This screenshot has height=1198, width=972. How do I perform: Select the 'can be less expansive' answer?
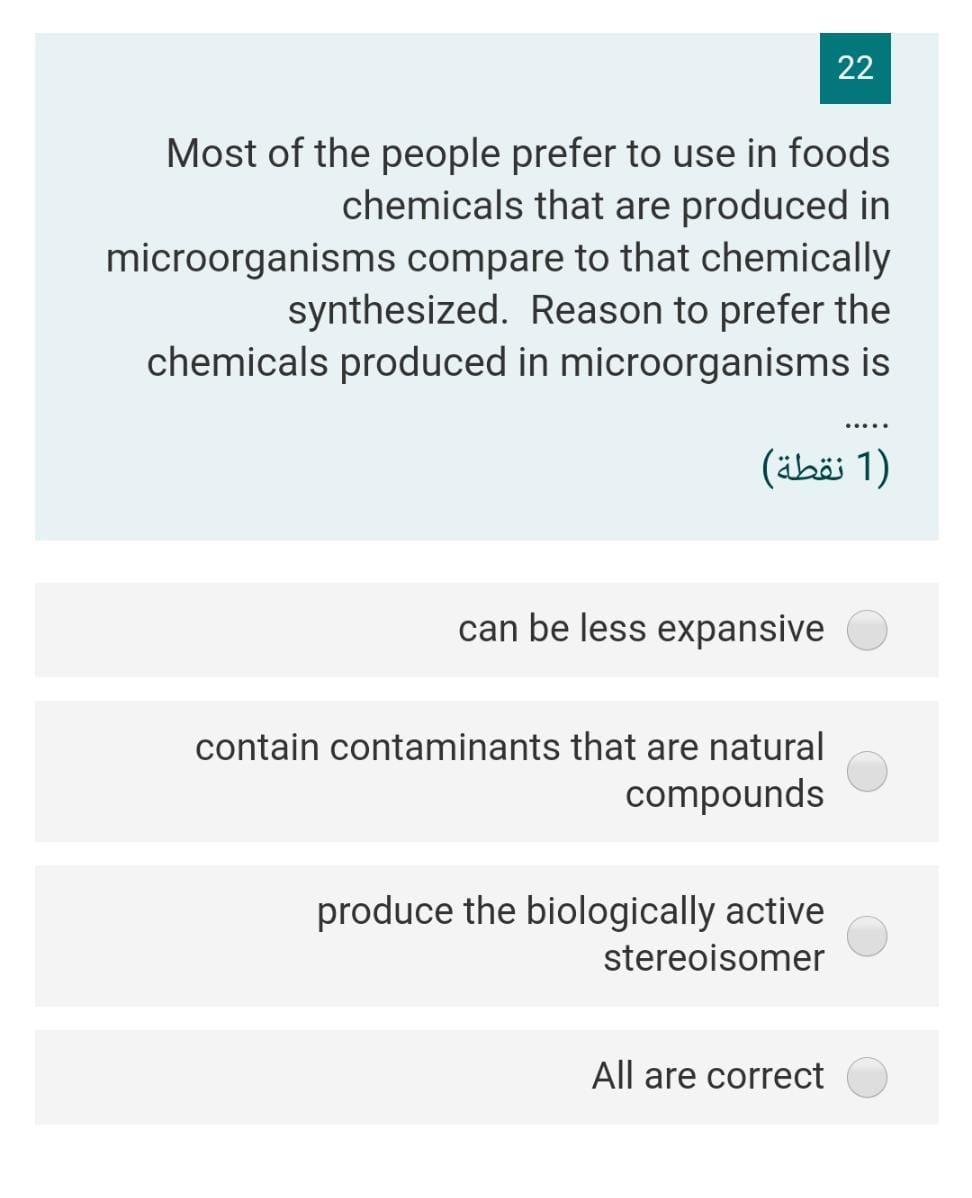tap(867, 630)
